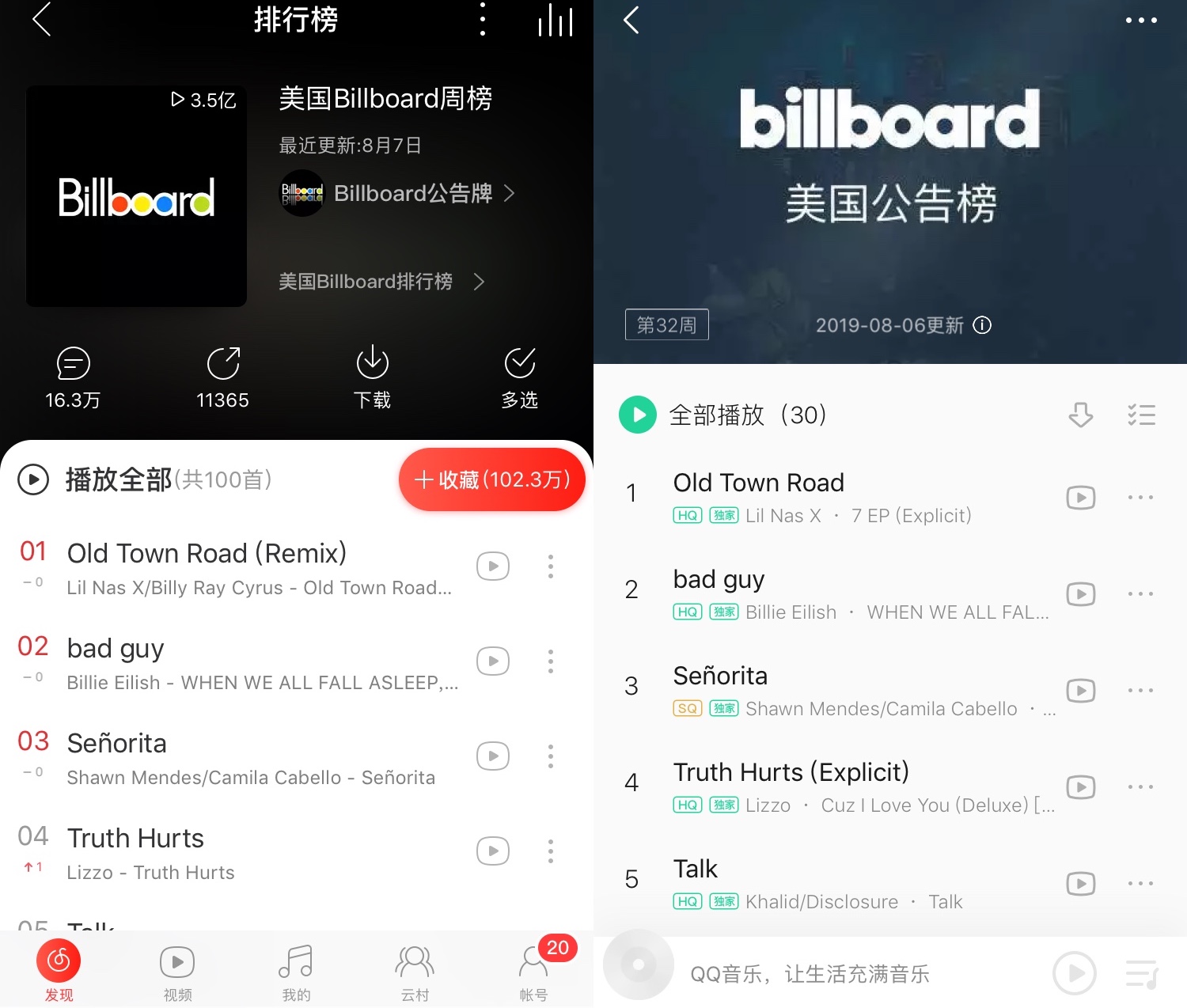Open the now-playing bars icon

click(556, 20)
